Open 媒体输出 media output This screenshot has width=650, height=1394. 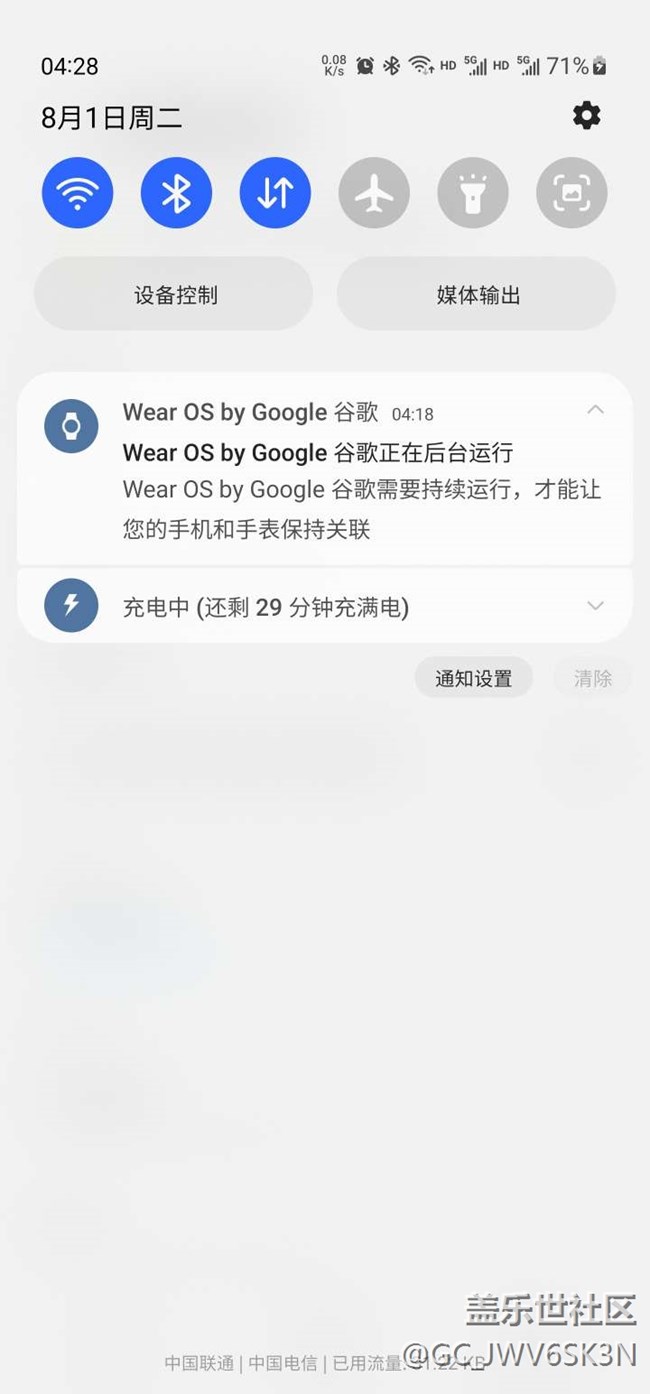coord(477,295)
